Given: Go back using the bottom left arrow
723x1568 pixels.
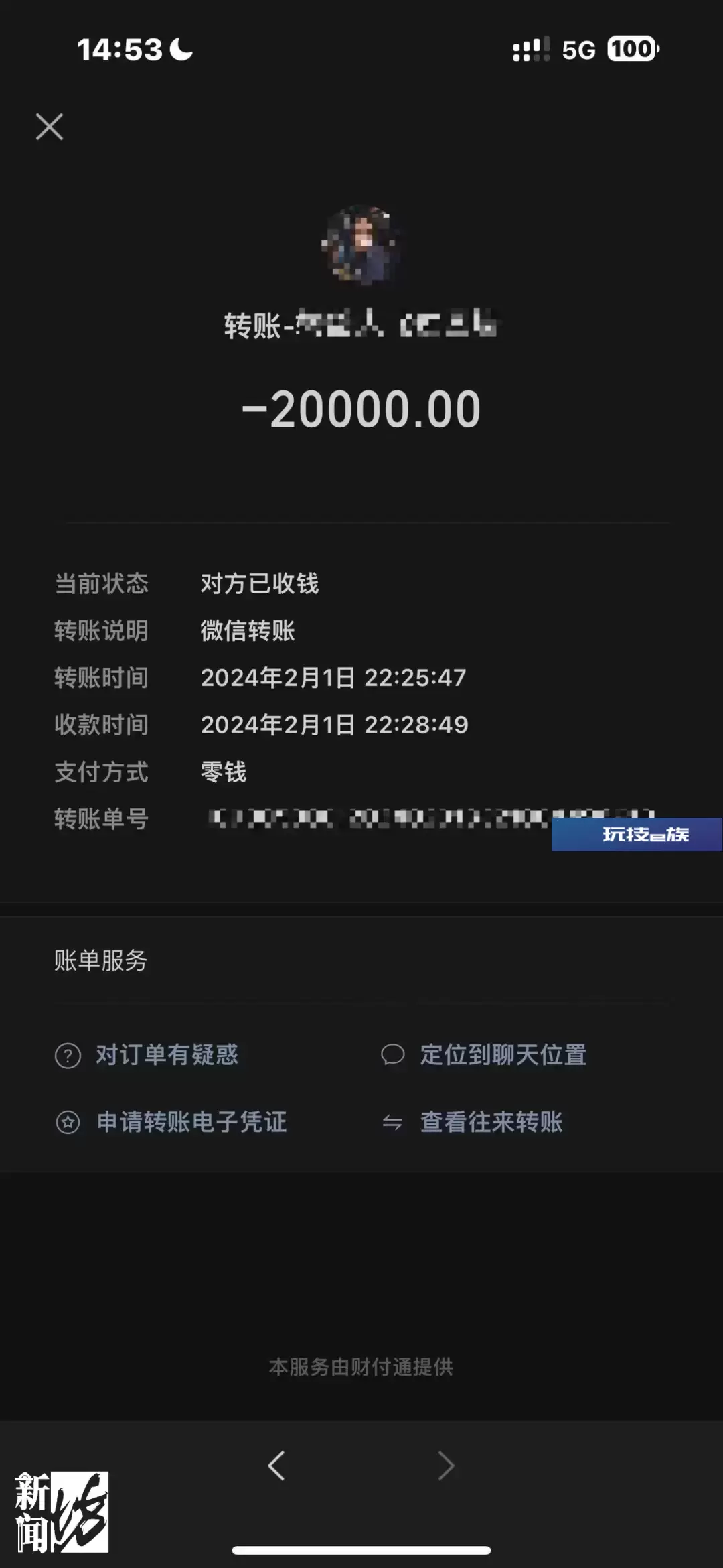Looking at the screenshot, I should point(276,1465).
